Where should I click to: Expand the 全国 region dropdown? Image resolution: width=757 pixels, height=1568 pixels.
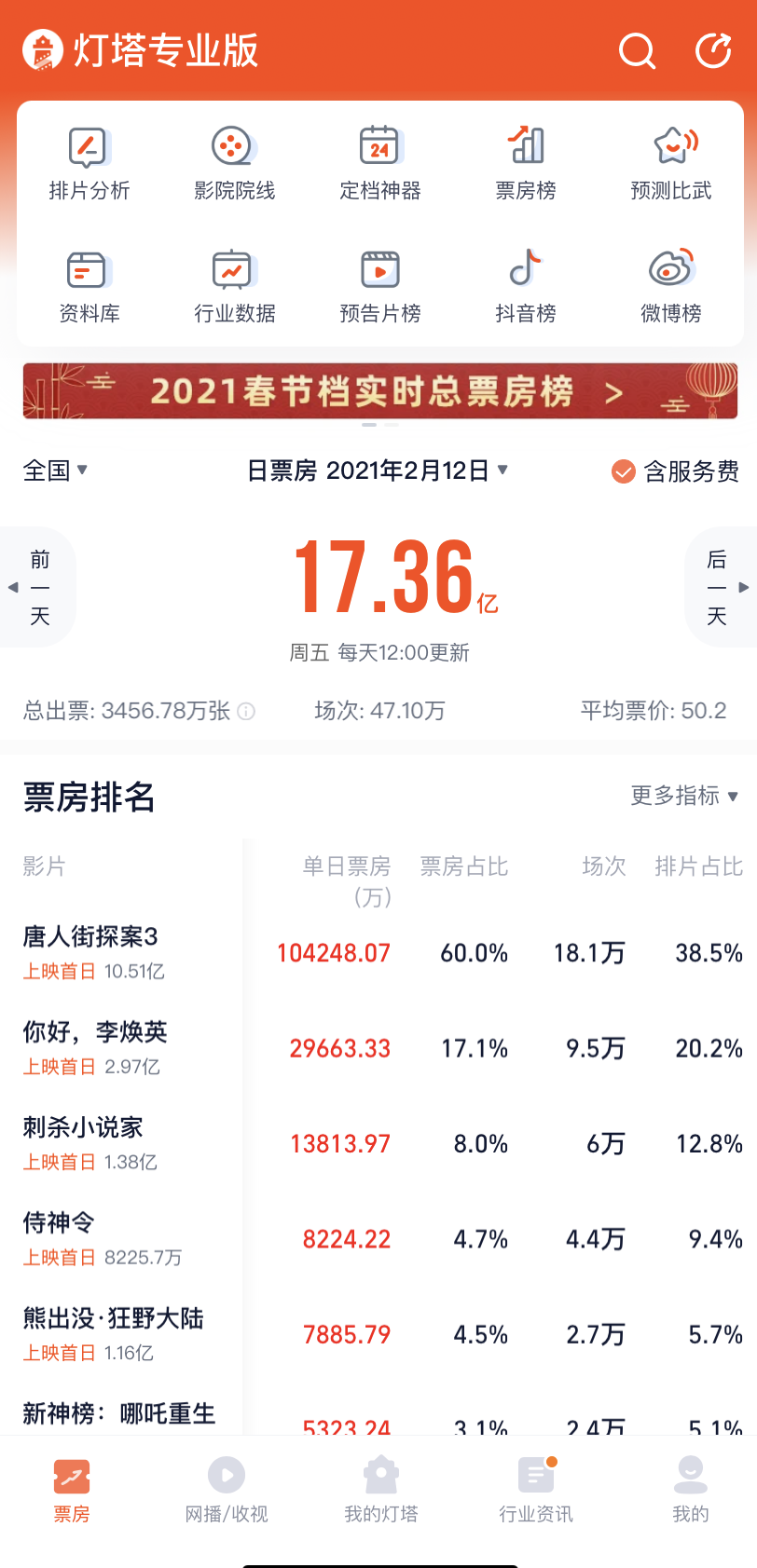[55, 470]
